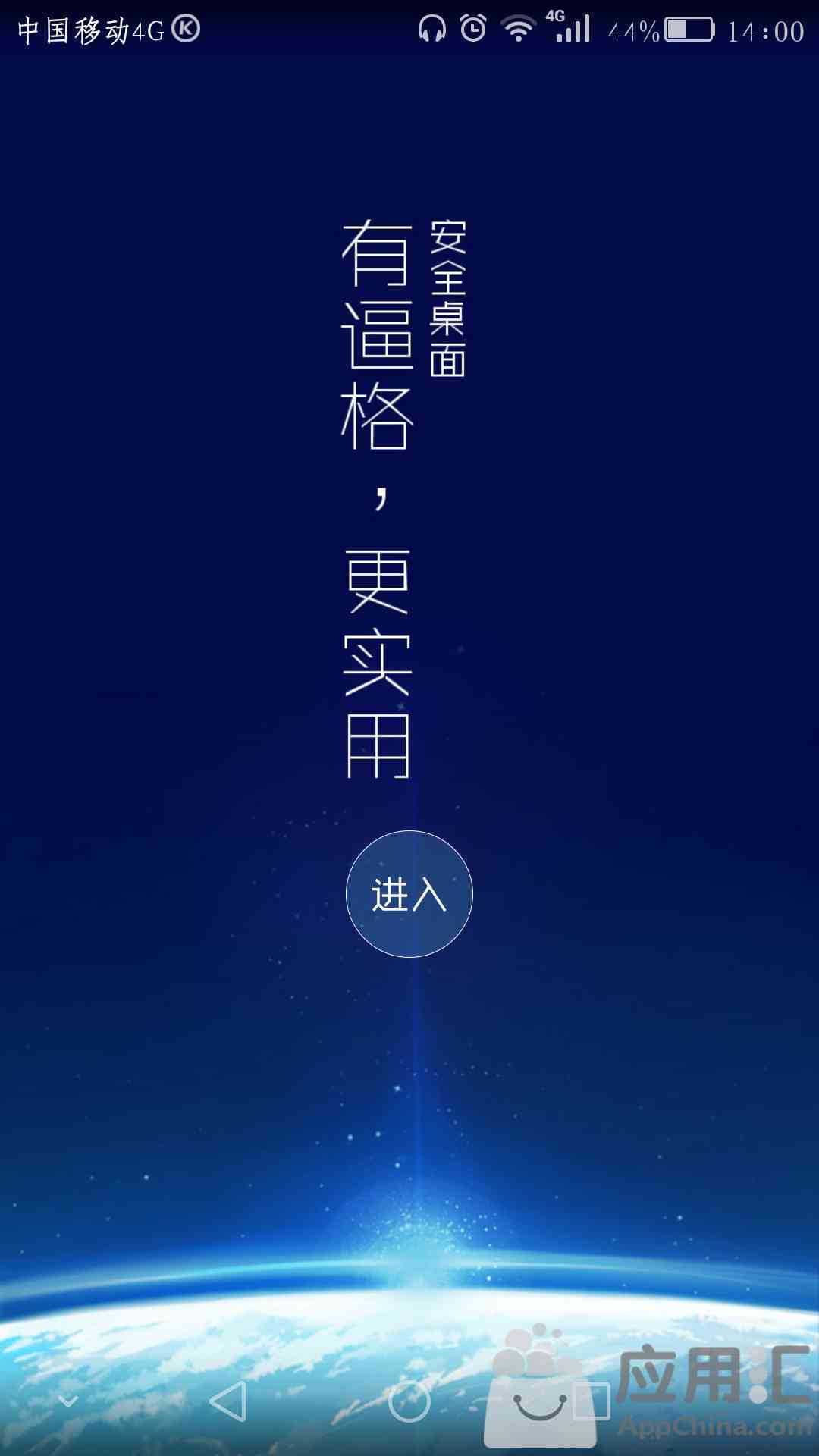Hide the navigation bar with the chevron
Image resolution: width=819 pixels, height=1456 pixels.
(x=68, y=1401)
